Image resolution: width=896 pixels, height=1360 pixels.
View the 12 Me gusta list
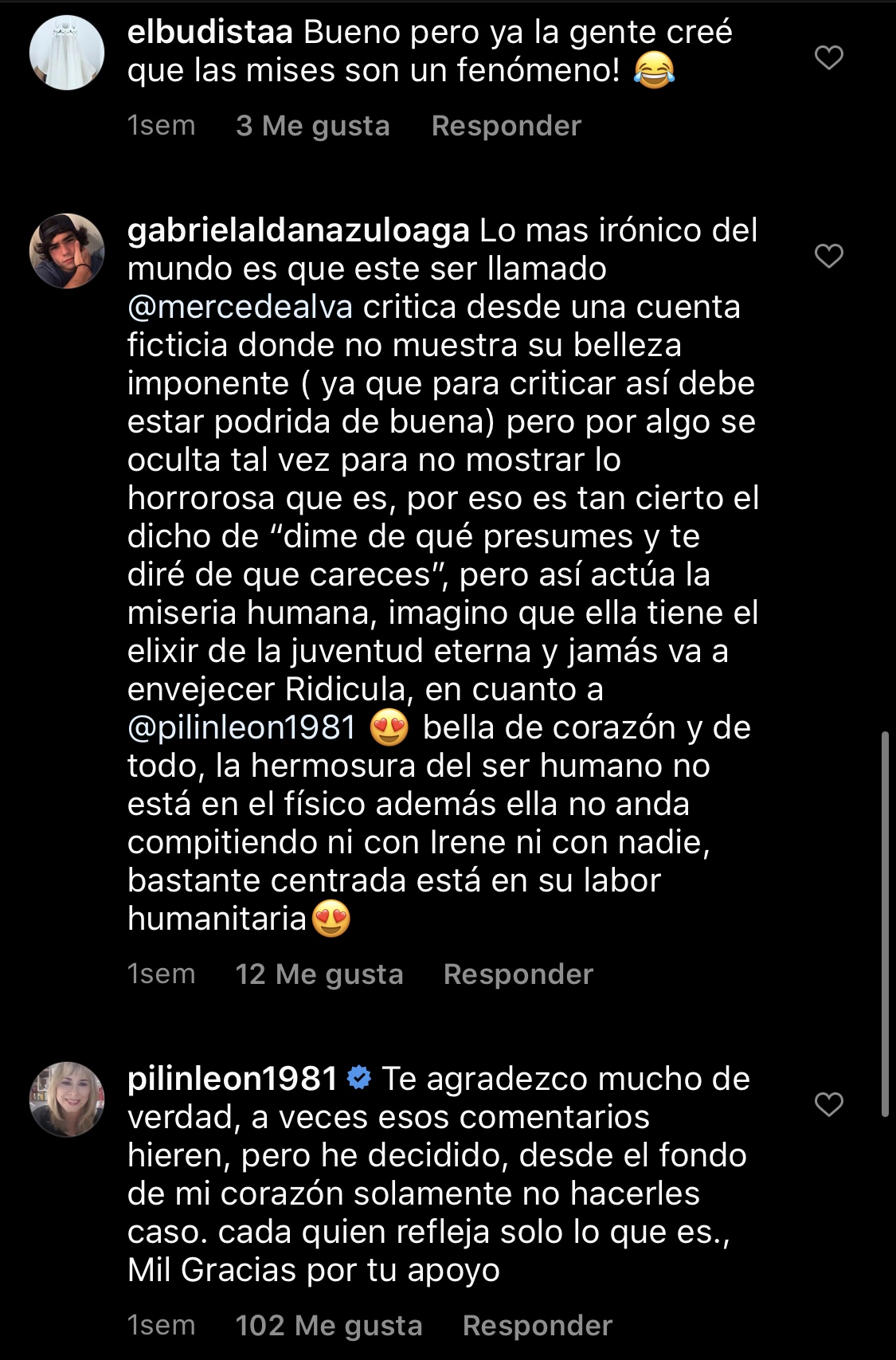(x=319, y=974)
